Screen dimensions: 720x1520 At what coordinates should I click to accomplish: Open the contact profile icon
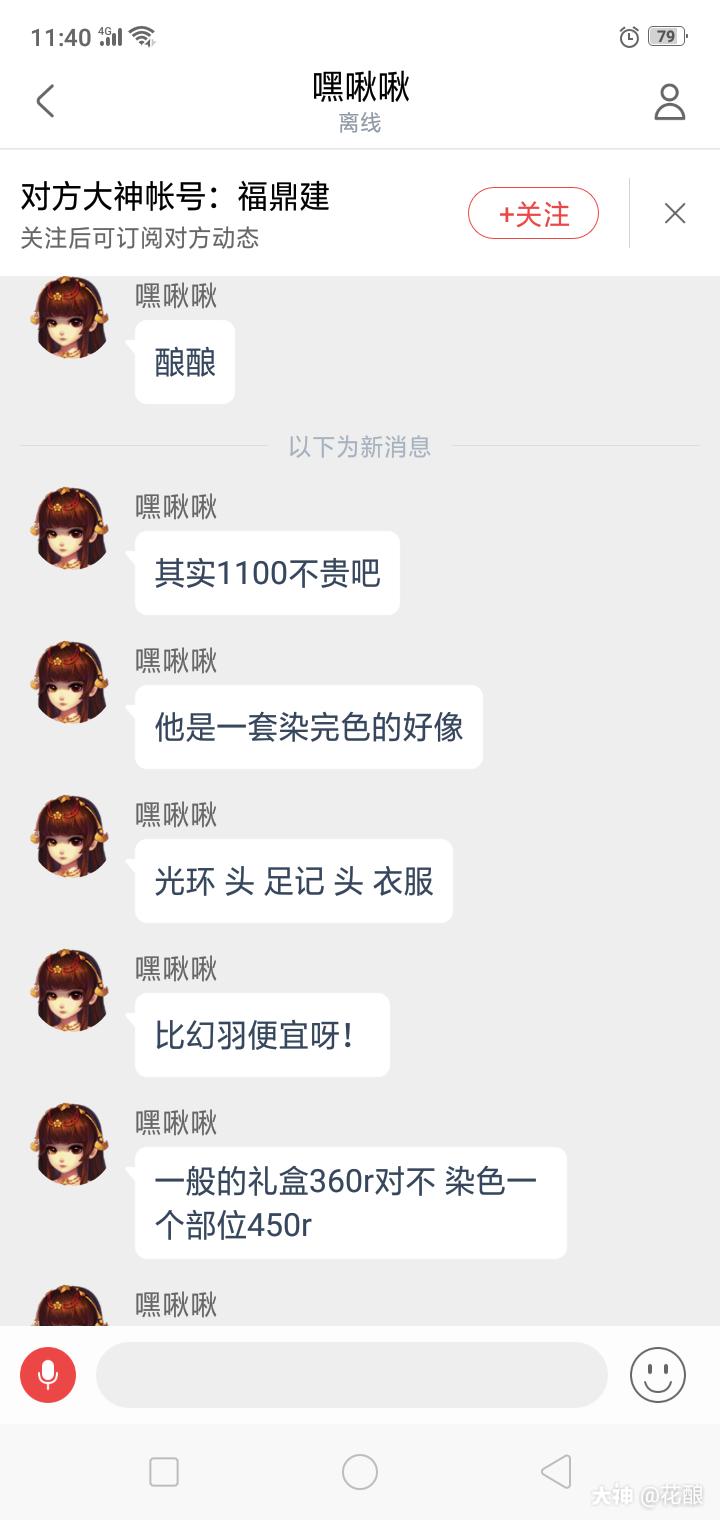669,101
